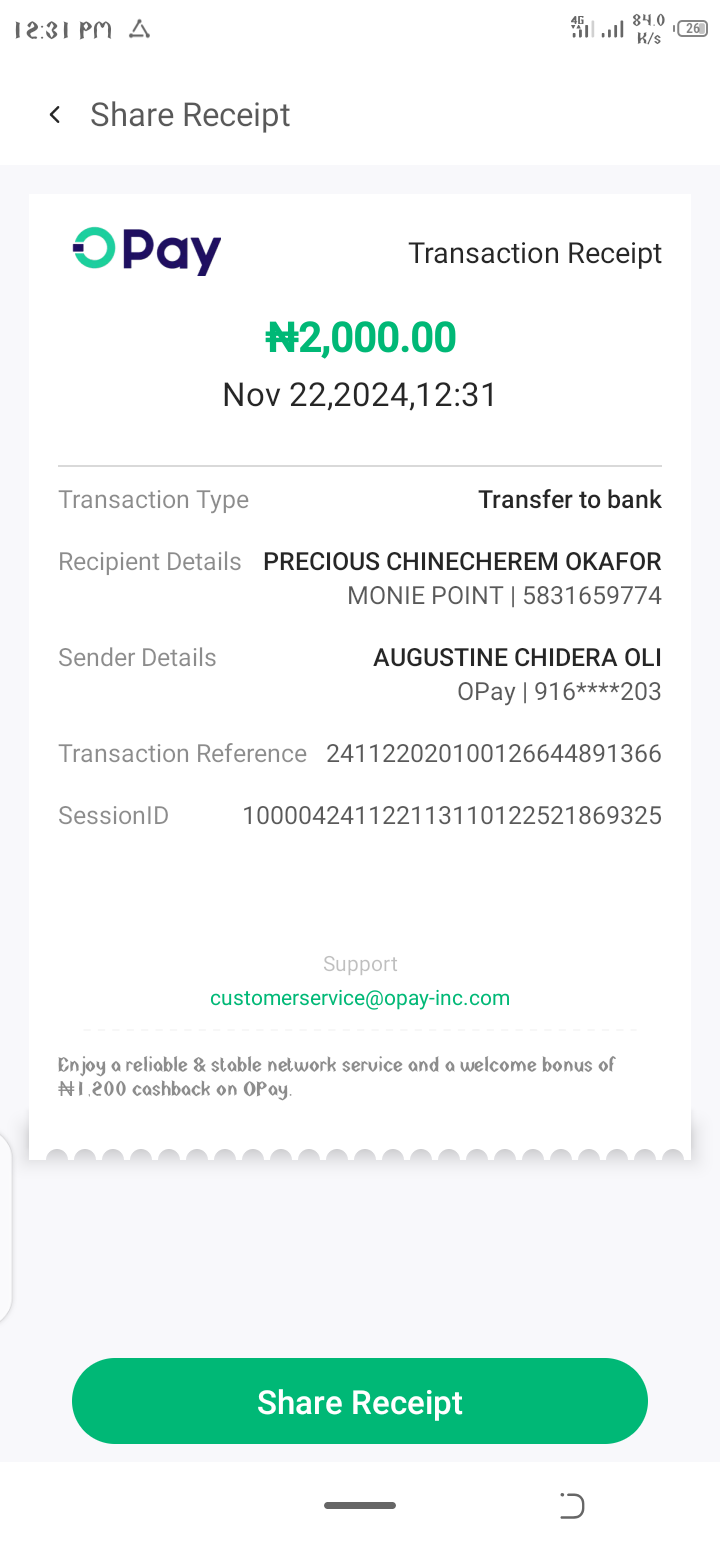Tap the system back navigation button
The width and height of the screenshot is (720, 1548).
click(571, 1505)
